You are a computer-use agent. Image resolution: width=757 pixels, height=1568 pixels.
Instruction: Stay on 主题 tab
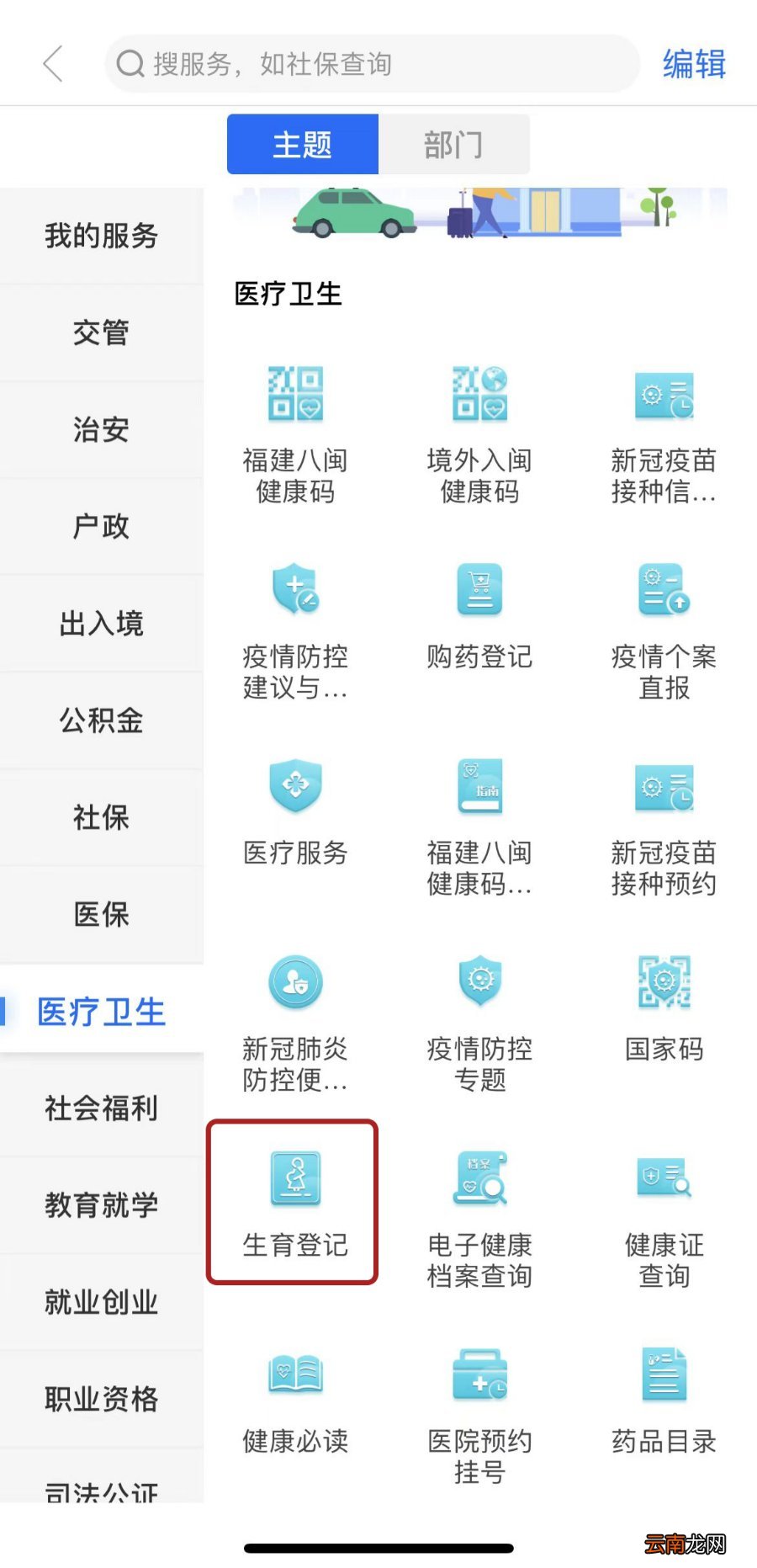[301, 144]
